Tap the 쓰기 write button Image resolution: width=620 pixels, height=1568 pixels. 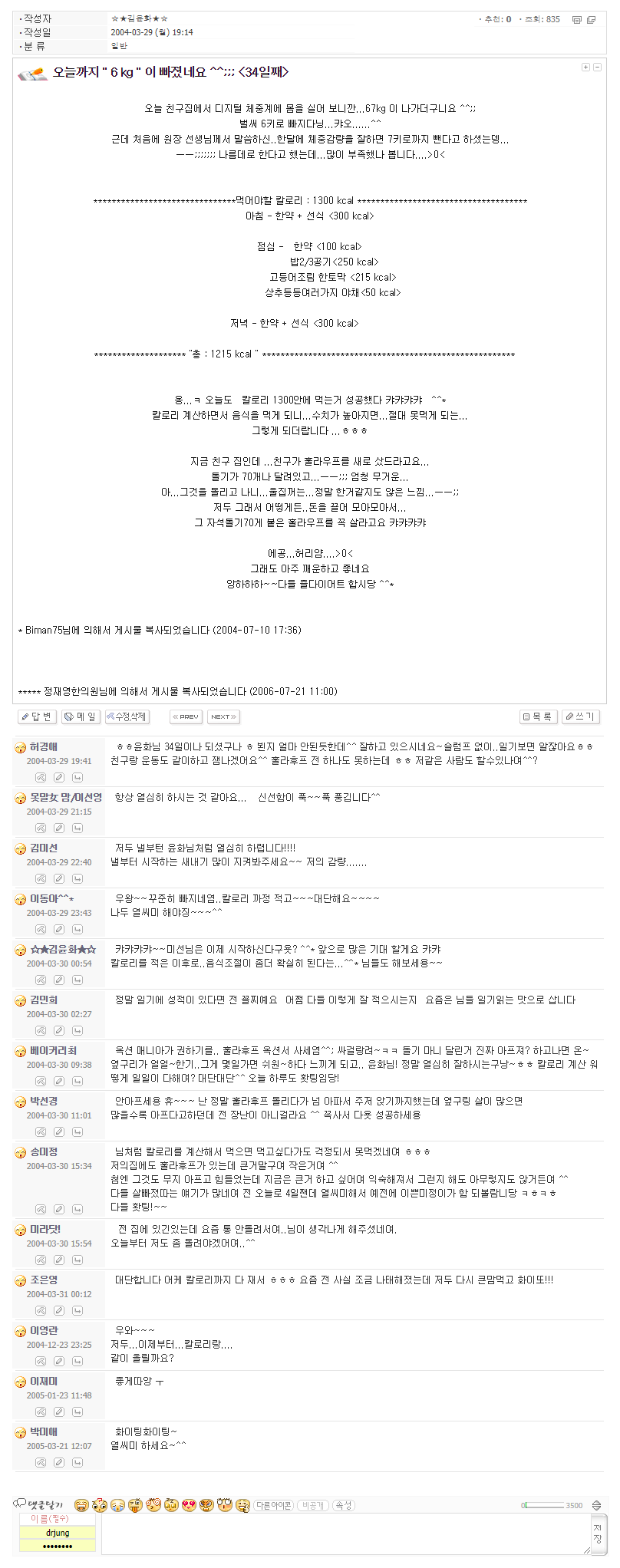[x=580, y=716]
